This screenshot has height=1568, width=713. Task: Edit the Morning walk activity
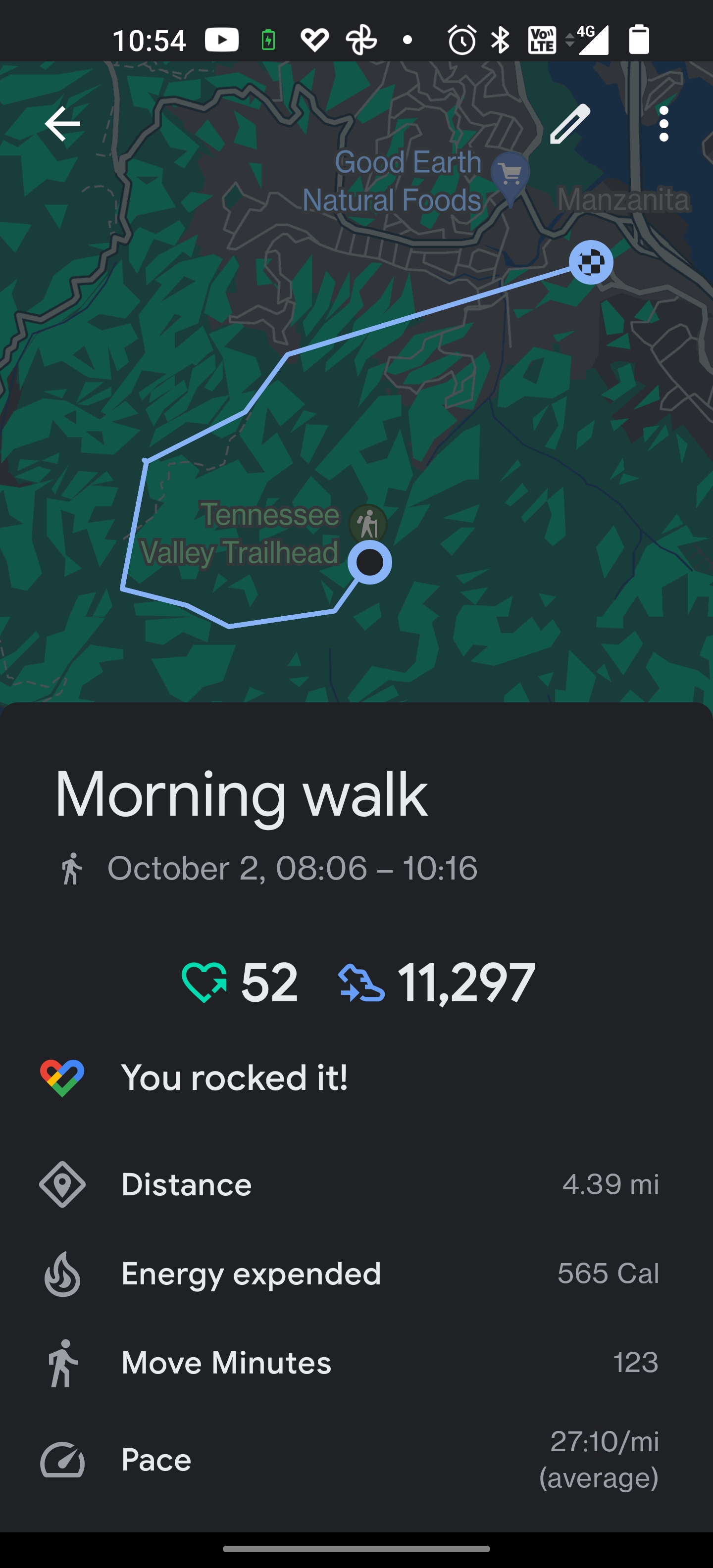tap(569, 124)
